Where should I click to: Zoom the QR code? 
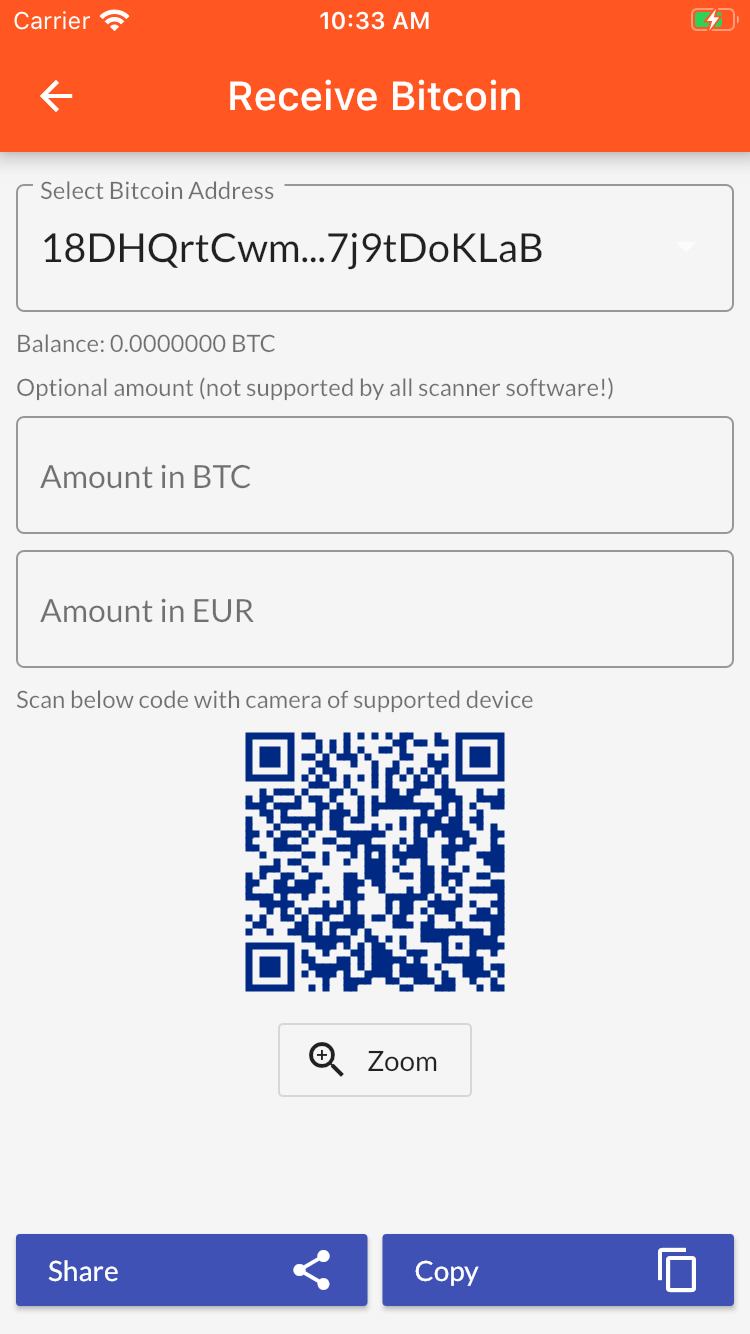tap(375, 1060)
